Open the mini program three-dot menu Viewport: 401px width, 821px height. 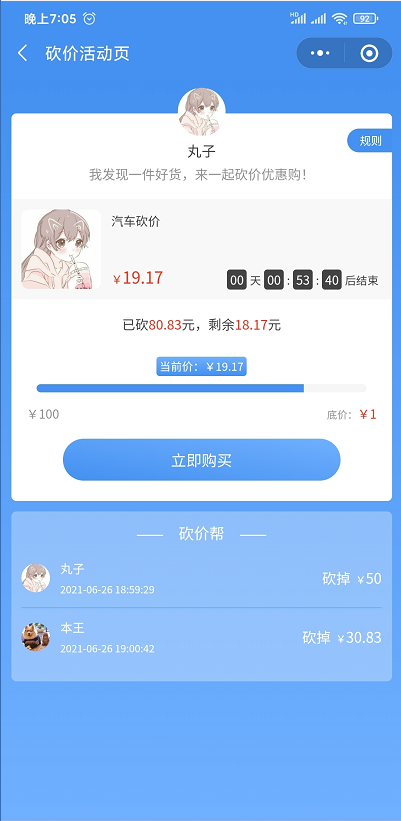tap(320, 53)
